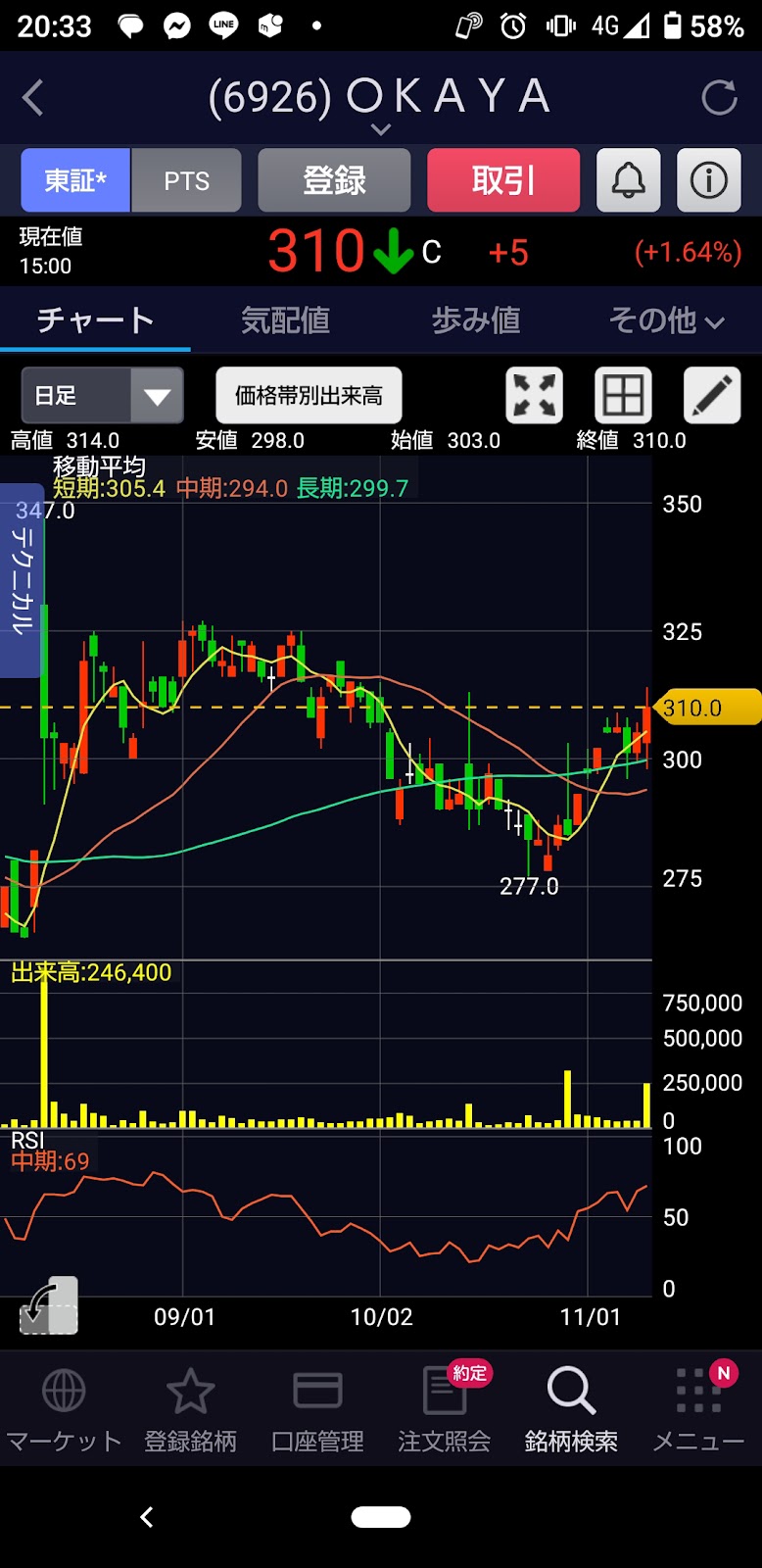Open the chart drawing pencil tool
762x1568 pixels.
coord(712,395)
